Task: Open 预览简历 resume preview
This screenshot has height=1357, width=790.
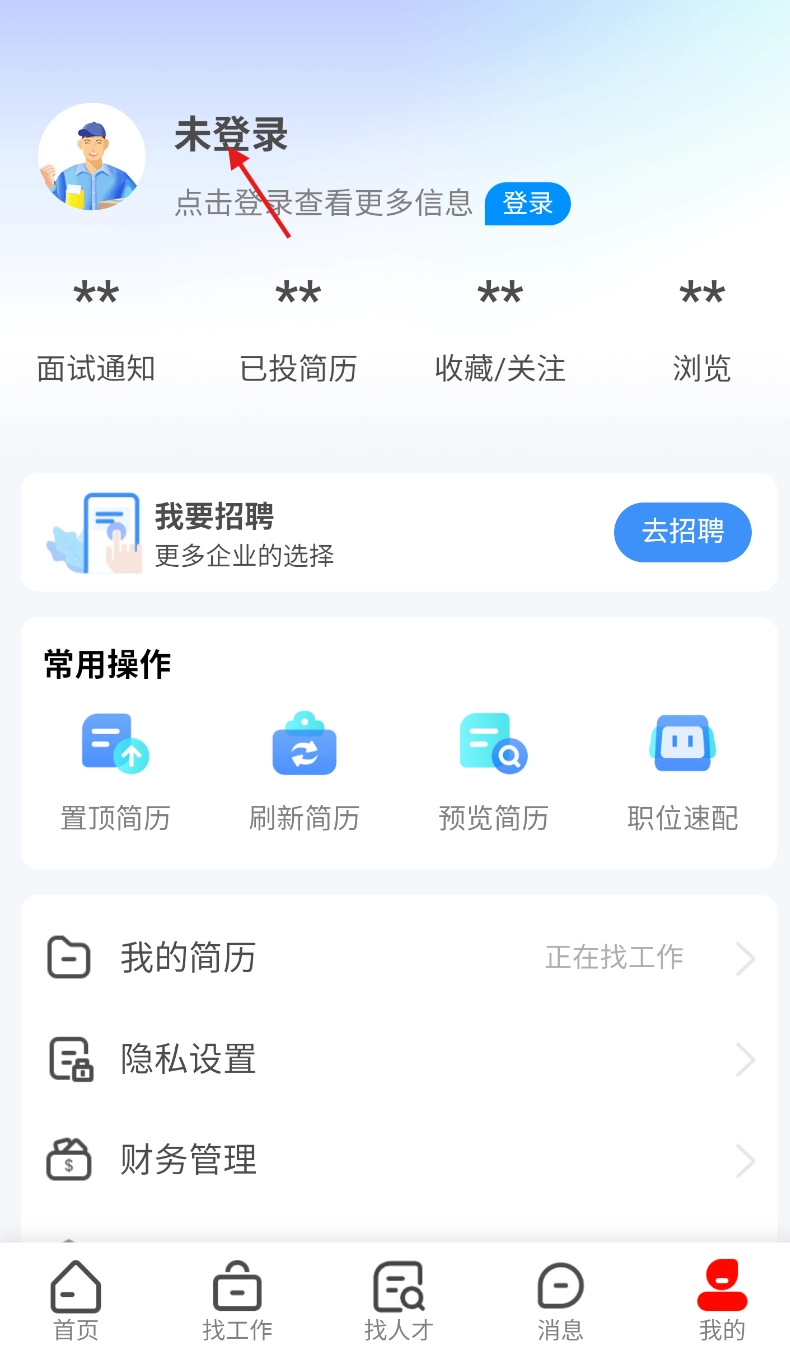Action: tap(493, 772)
